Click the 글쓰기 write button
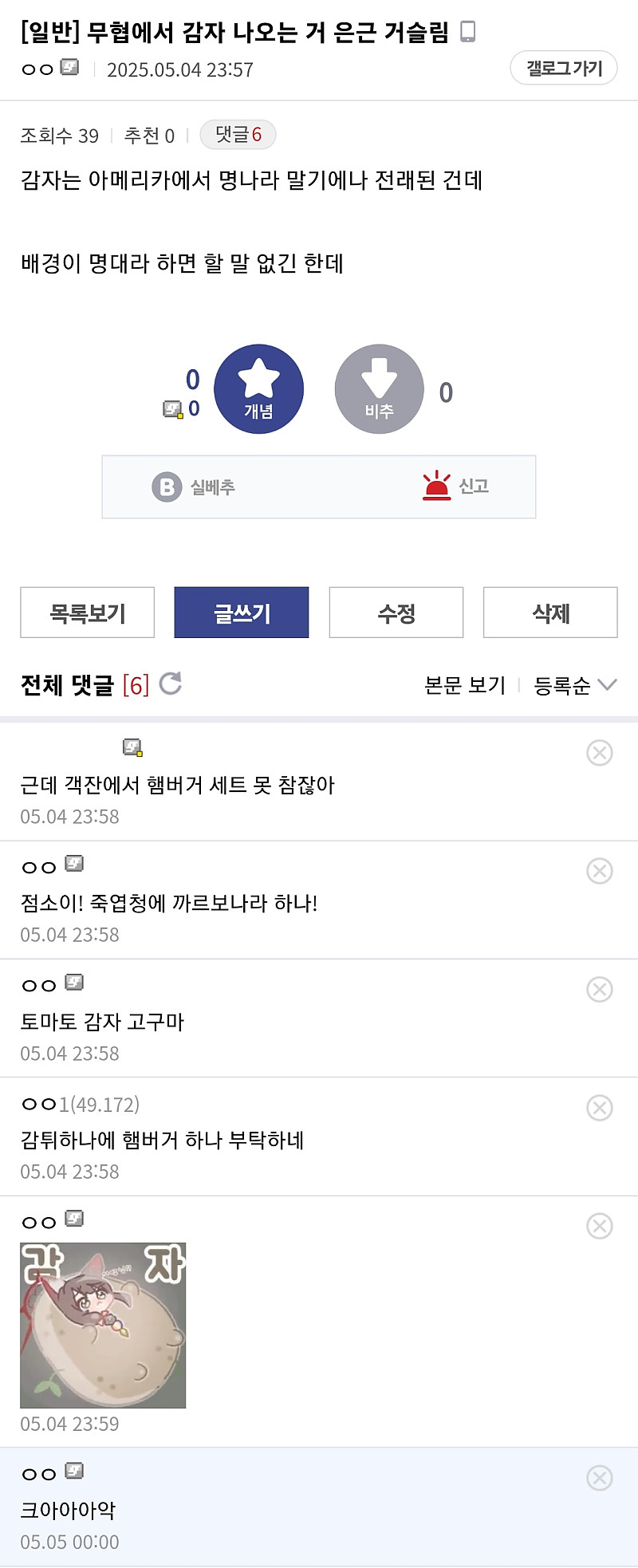 pyautogui.click(x=241, y=613)
